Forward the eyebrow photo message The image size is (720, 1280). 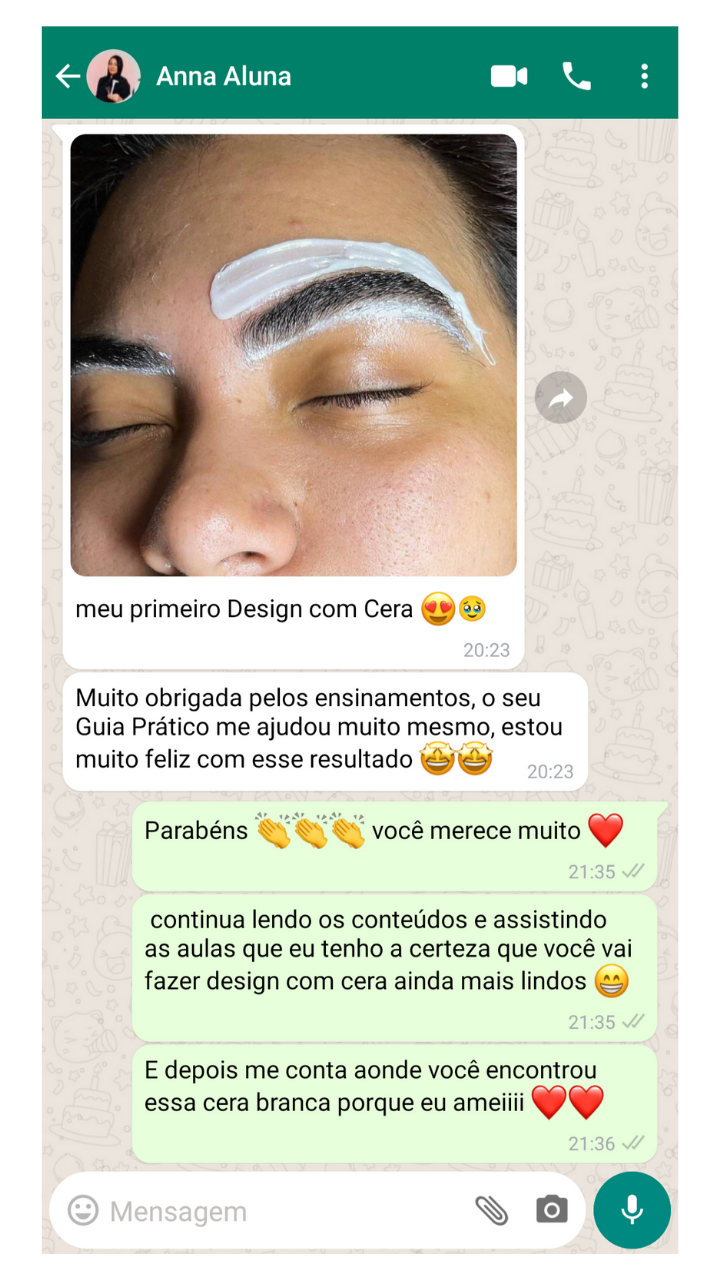click(x=560, y=398)
